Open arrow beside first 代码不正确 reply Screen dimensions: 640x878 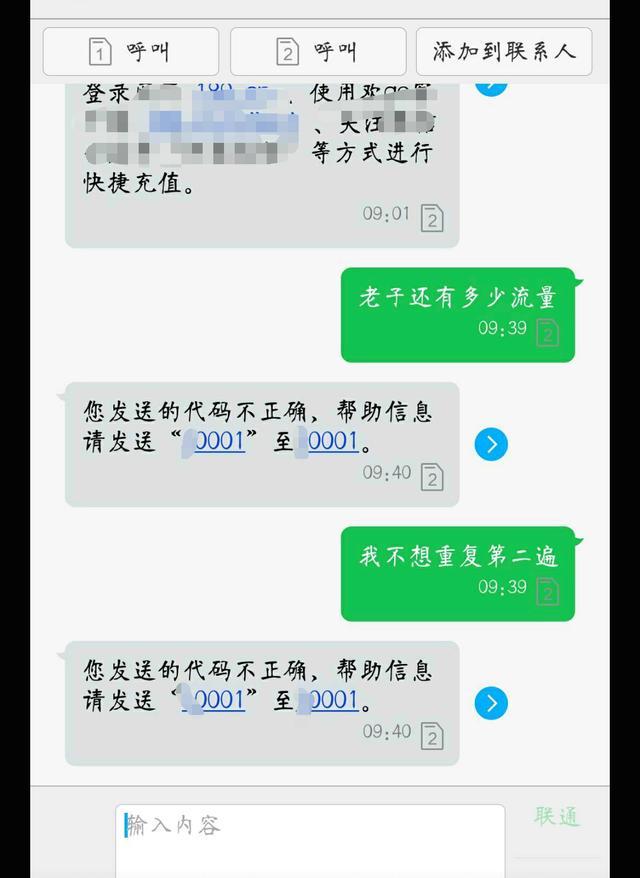[x=490, y=444]
